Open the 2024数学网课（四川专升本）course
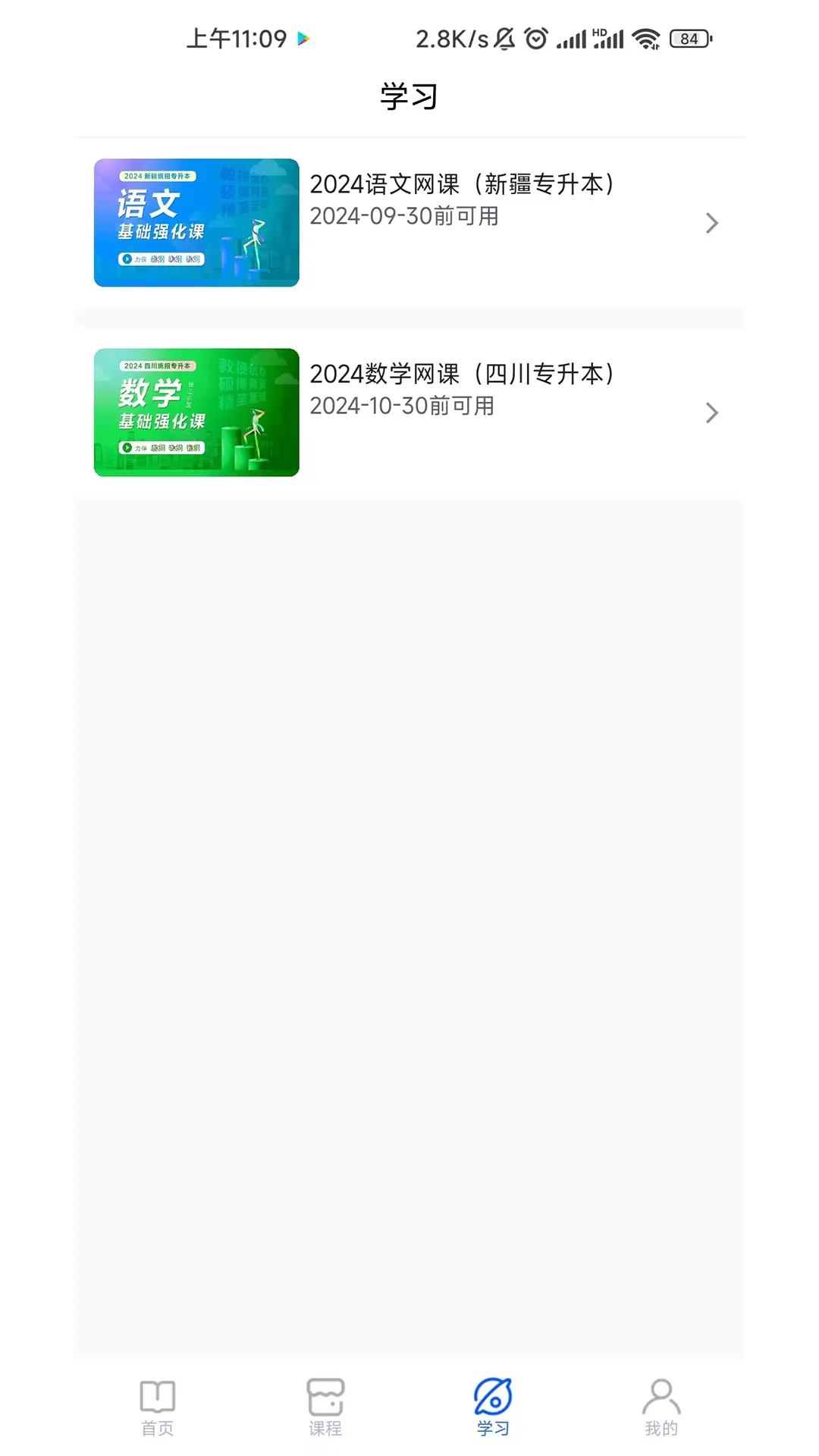Image resolution: width=819 pixels, height=1456 pixels. [x=463, y=375]
